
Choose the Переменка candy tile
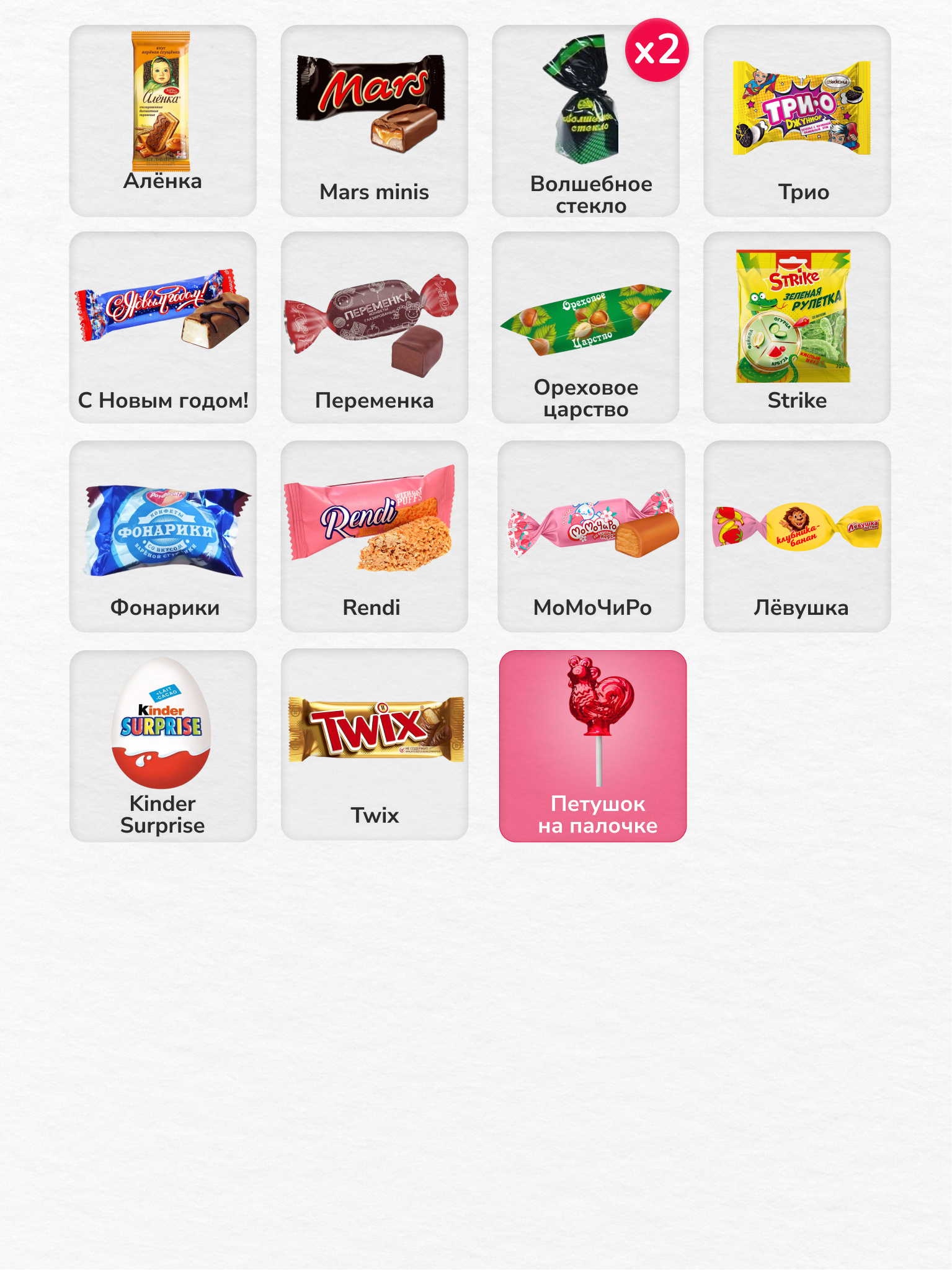[x=374, y=328]
